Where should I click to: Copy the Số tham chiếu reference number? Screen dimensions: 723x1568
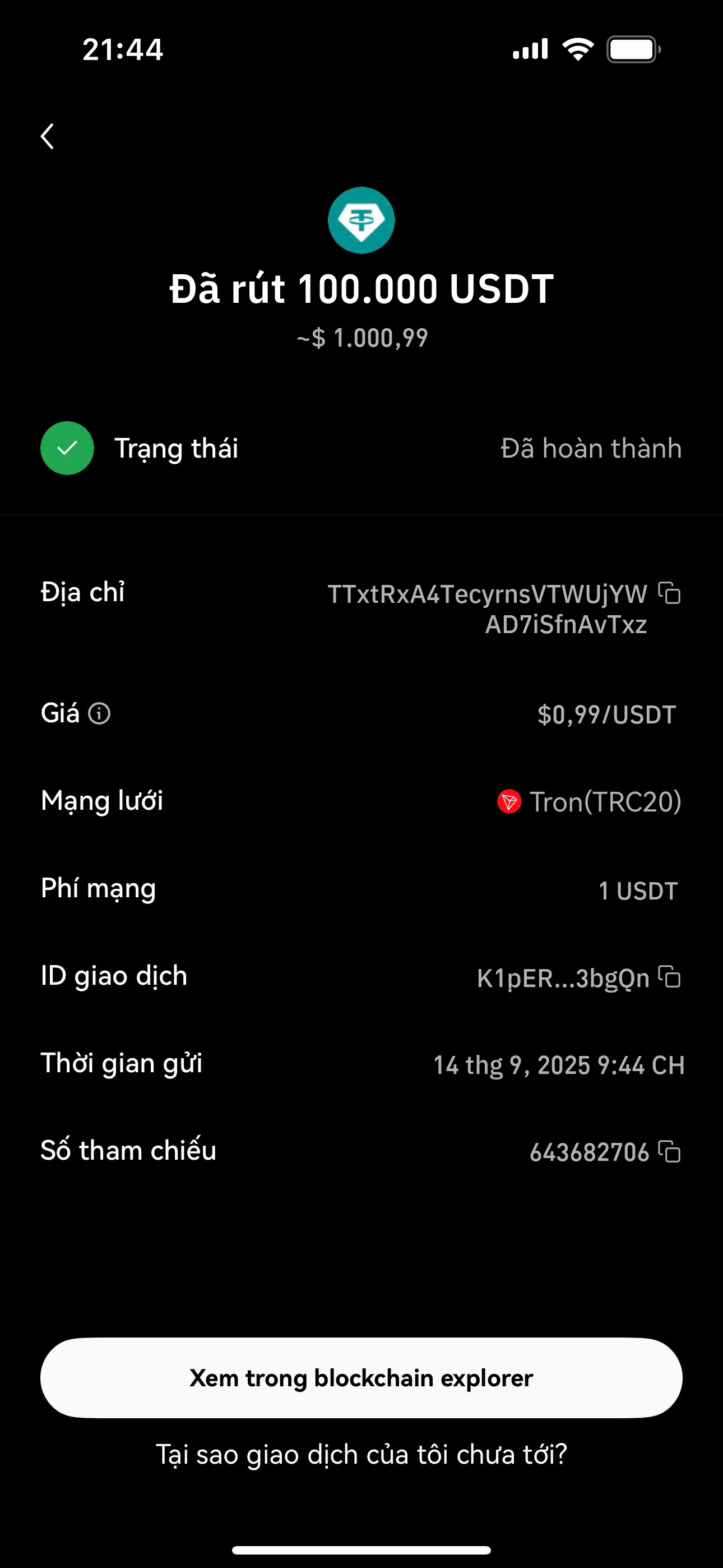669,1152
